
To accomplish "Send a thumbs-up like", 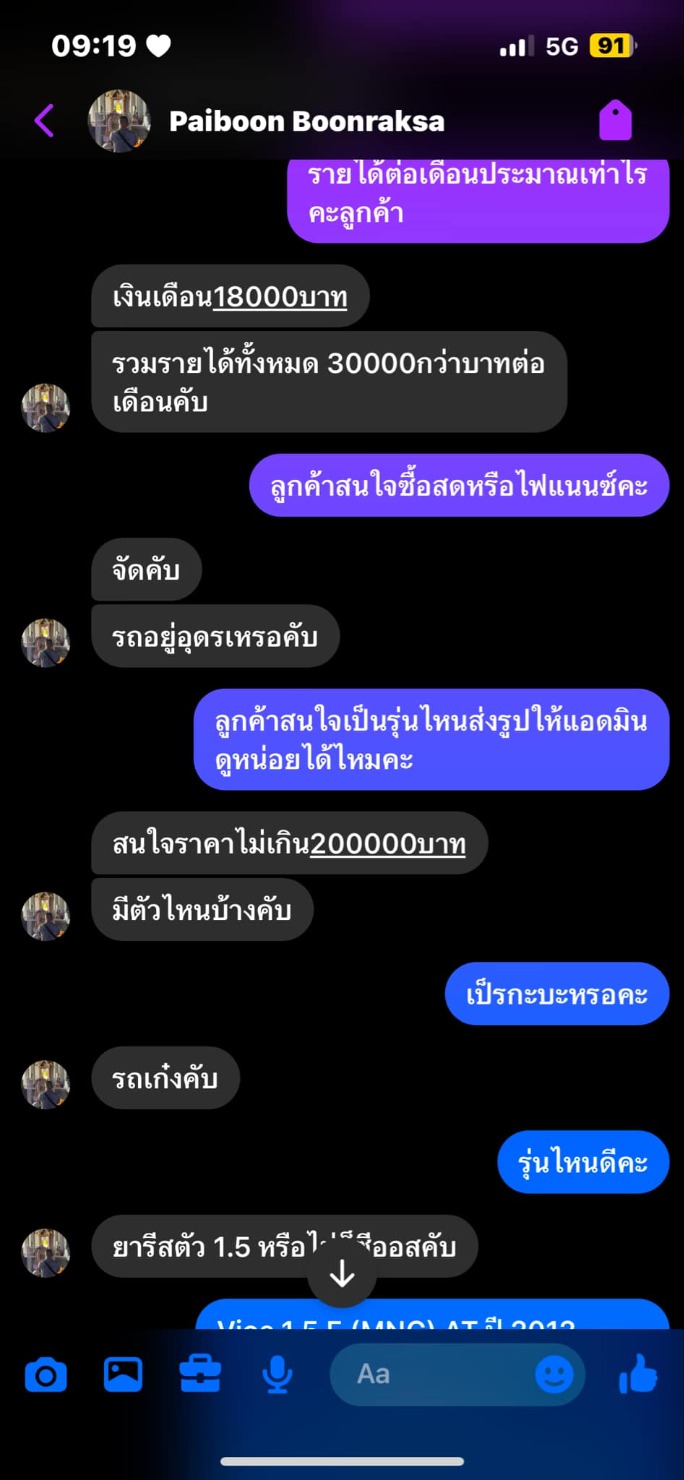I will point(638,1375).
